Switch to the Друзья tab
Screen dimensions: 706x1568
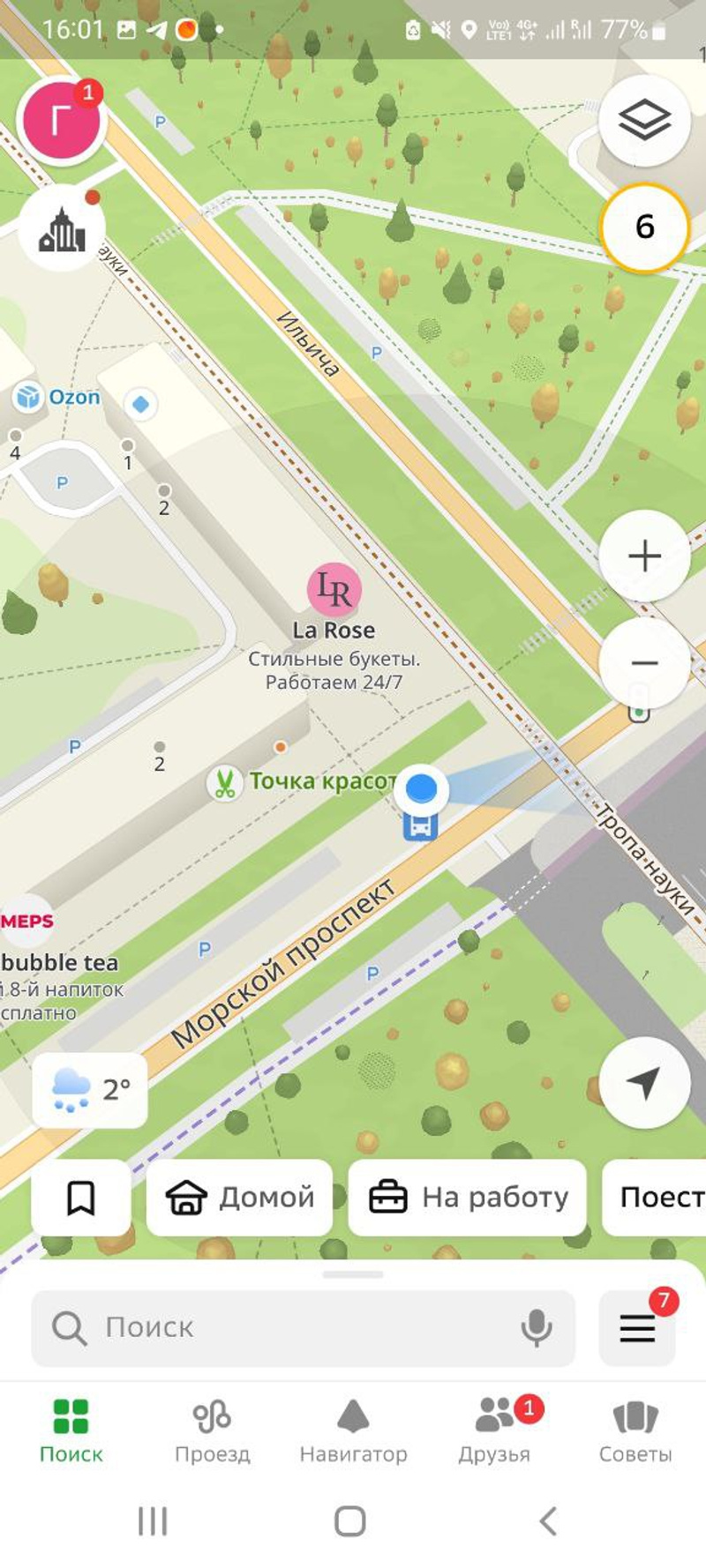tap(494, 1430)
